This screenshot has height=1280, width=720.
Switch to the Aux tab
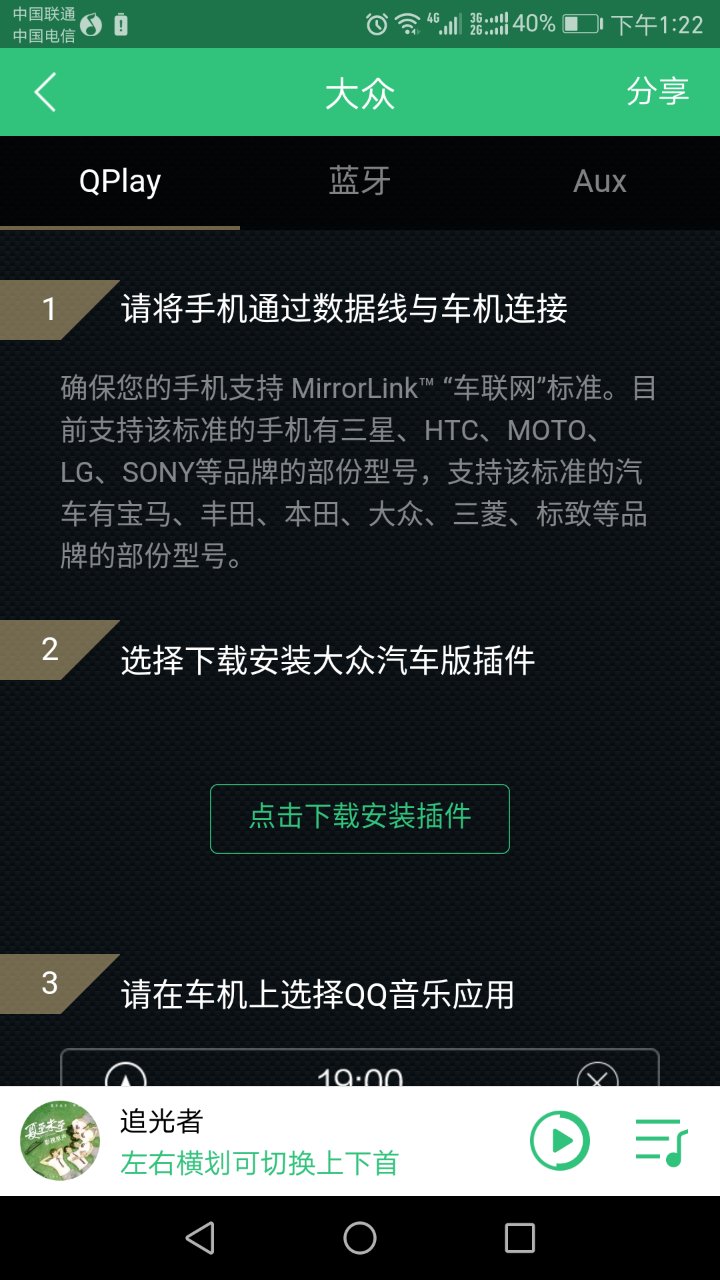click(599, 181)
